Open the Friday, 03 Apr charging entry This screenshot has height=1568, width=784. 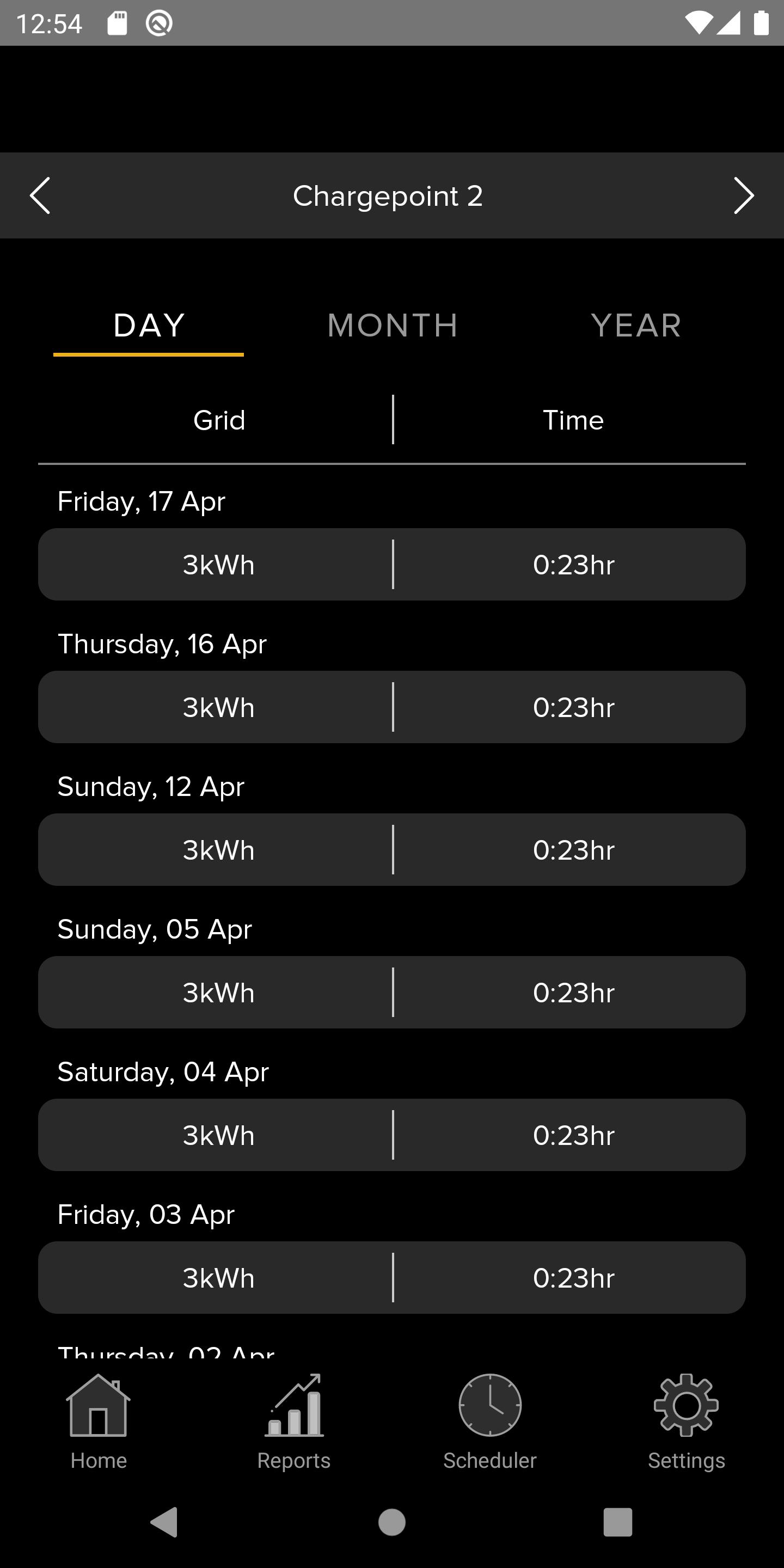[x=392, y=1277]
